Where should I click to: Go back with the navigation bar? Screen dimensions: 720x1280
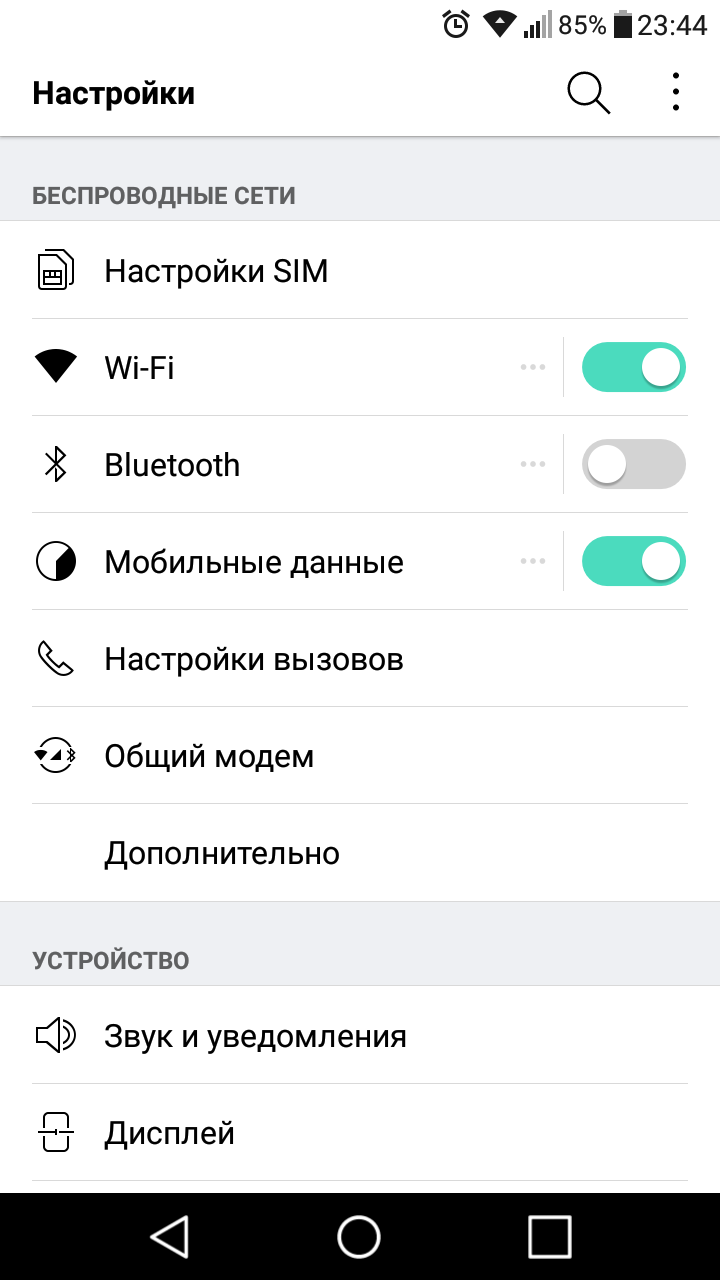[x=170, y=1236]
